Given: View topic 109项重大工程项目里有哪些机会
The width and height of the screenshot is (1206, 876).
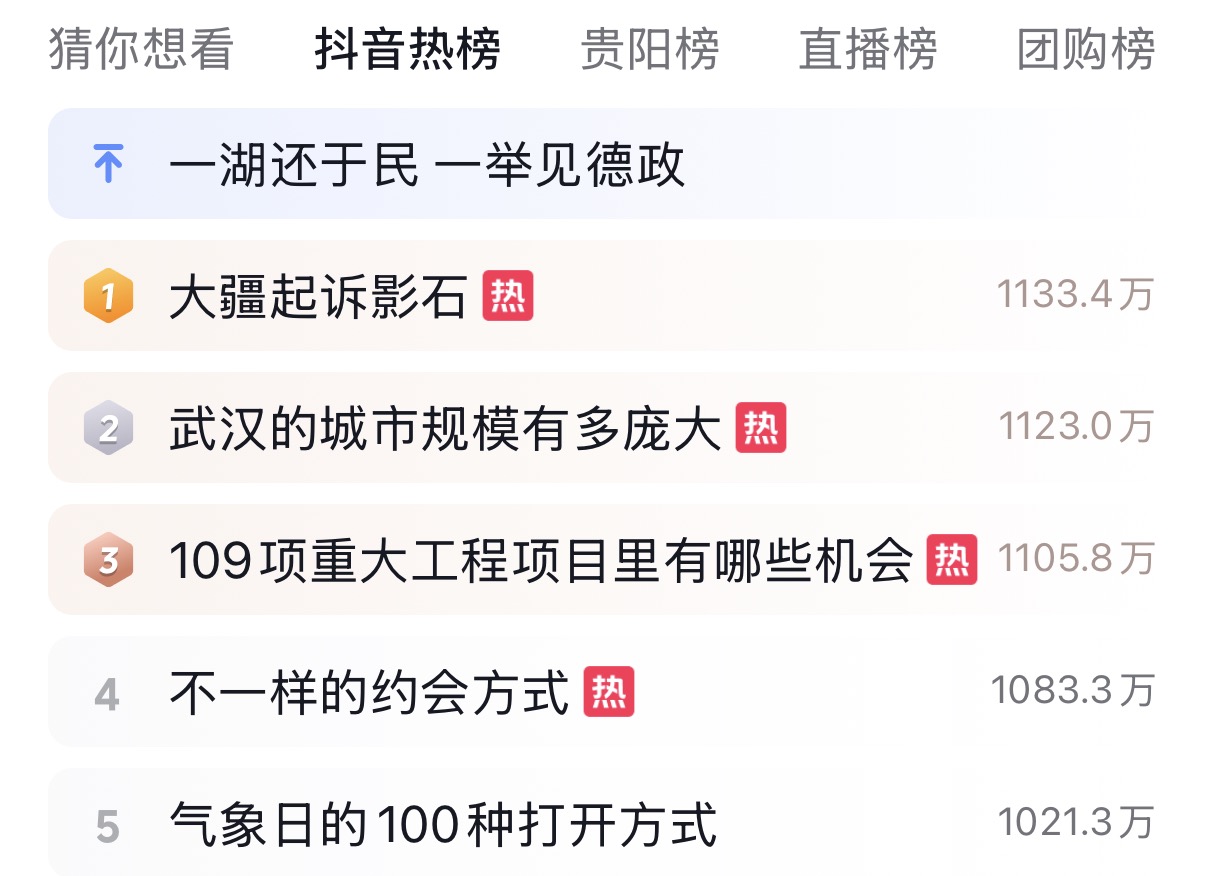Looking at the screenshot, I should tap(540, 560).
